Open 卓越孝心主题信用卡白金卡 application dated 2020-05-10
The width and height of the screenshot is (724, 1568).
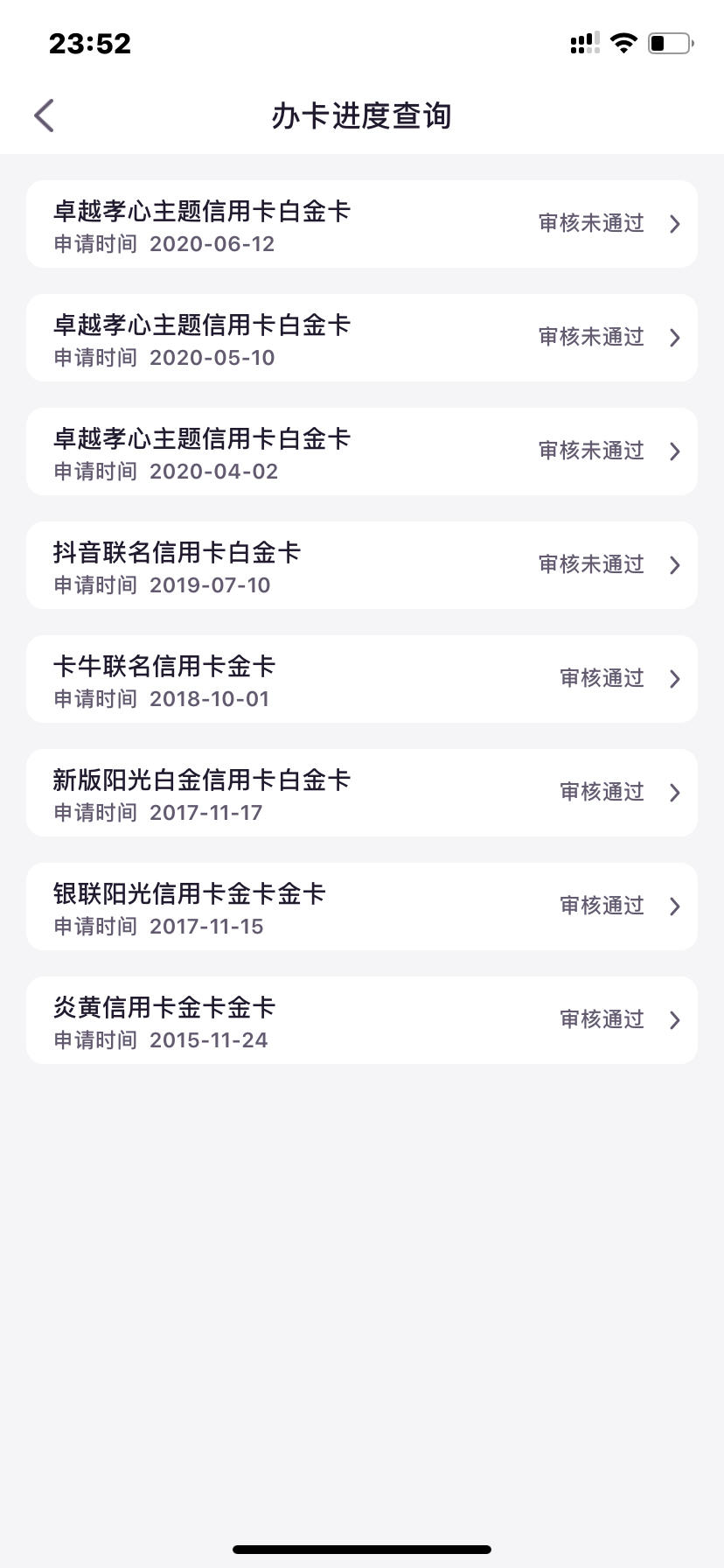tap(362, 338)
